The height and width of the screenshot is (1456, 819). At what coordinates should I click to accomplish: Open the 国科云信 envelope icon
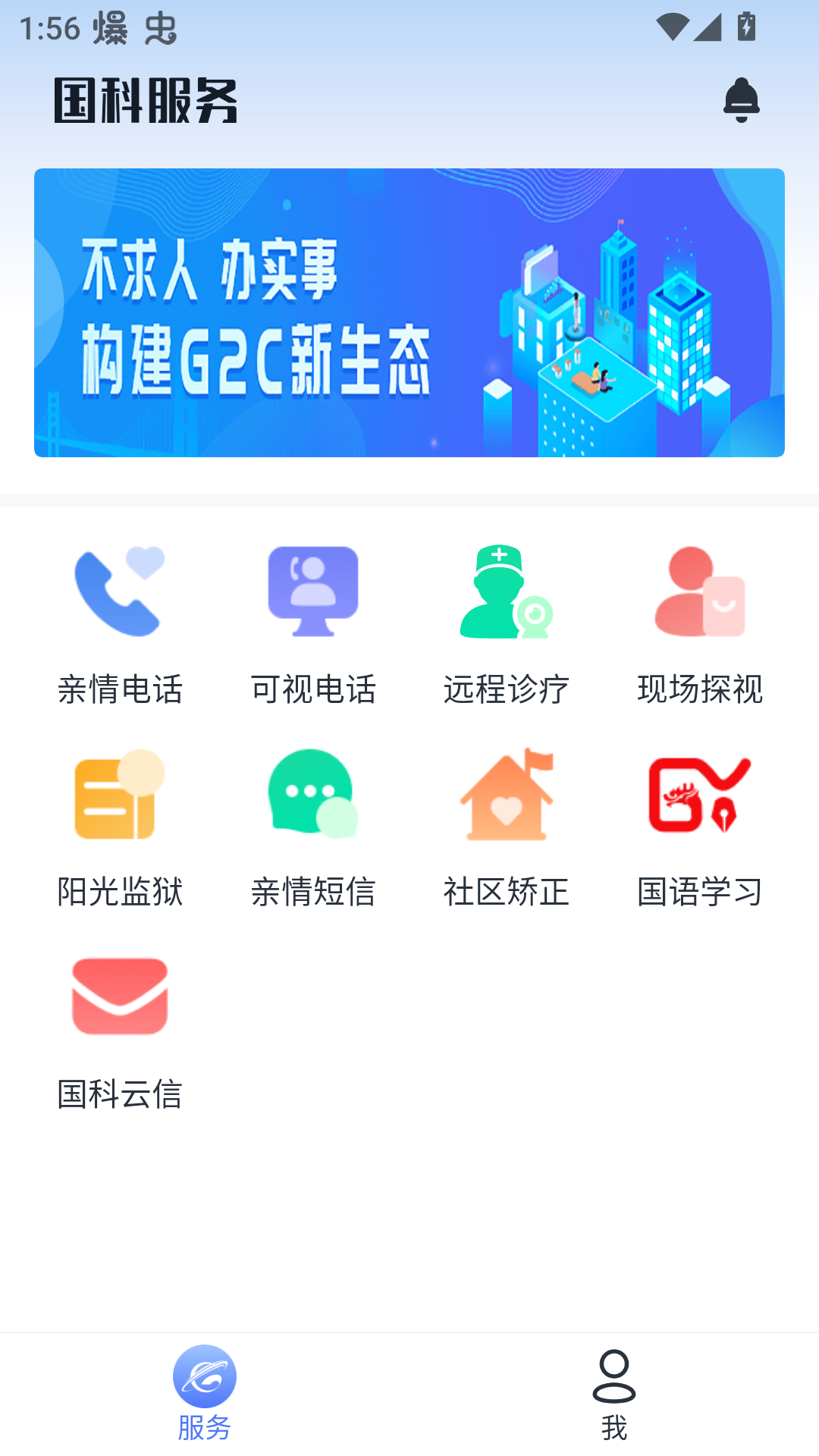click(118, 996)
